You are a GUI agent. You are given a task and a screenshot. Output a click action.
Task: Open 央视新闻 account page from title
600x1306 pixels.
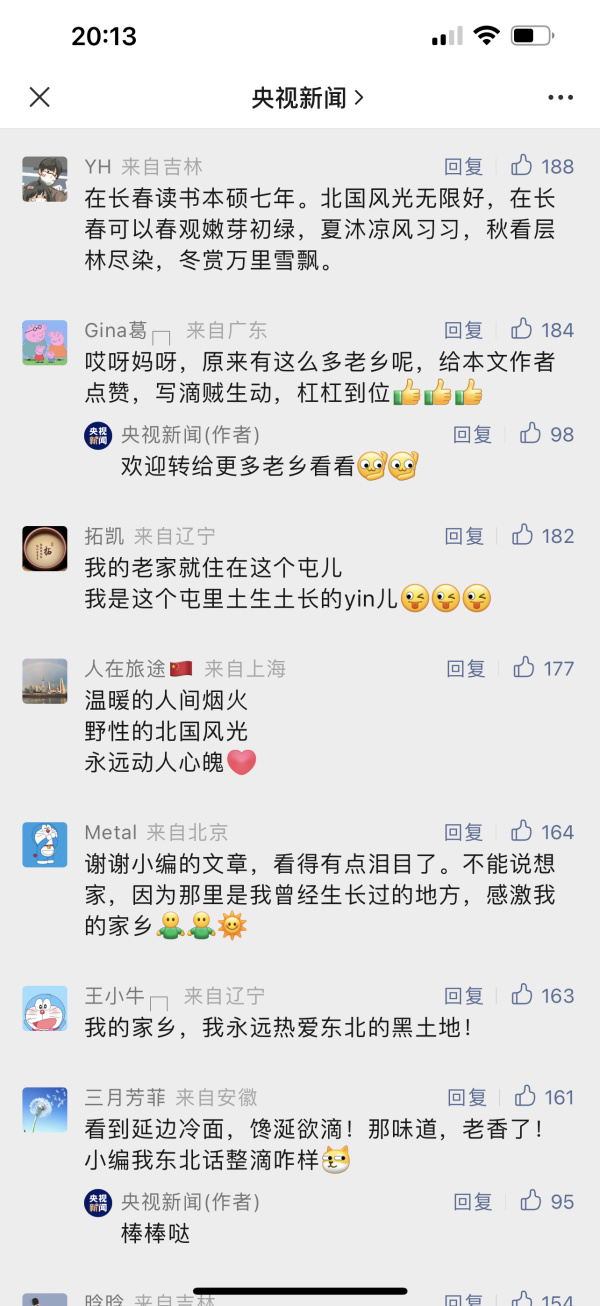tap(307, 97)
